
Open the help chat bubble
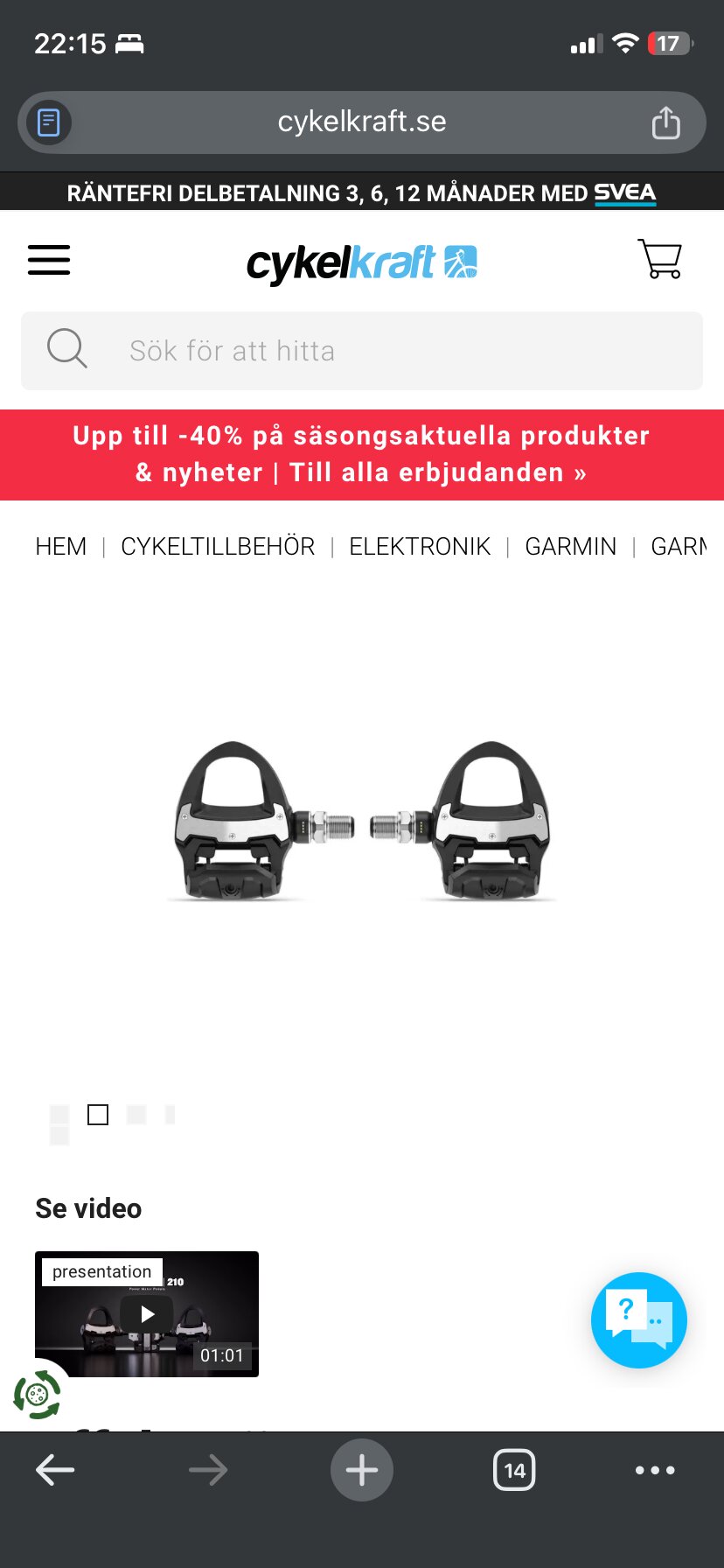click(x=639, y=1320)
